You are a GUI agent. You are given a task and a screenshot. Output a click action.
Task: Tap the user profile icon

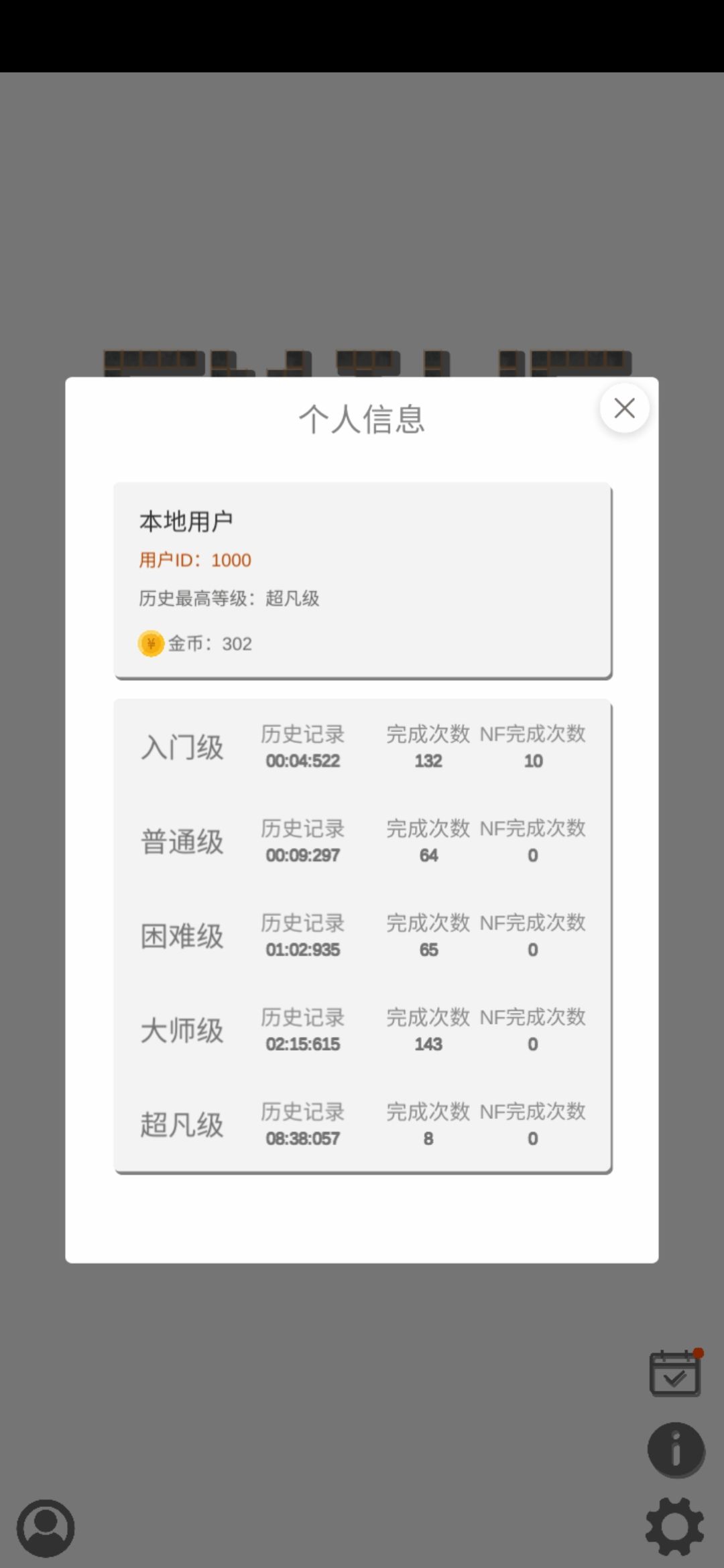coord(46,1528)
